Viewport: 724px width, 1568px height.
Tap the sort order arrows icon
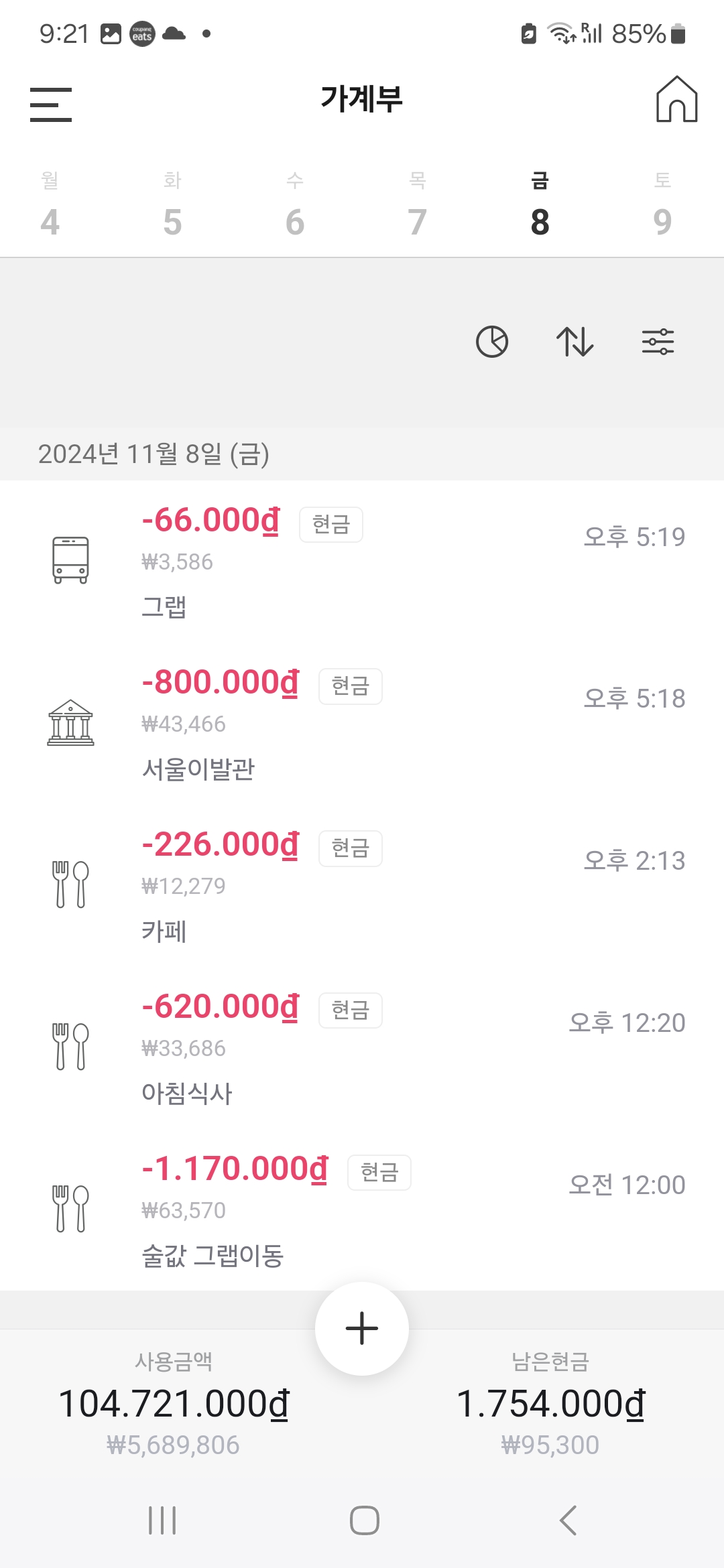(575, 342)
